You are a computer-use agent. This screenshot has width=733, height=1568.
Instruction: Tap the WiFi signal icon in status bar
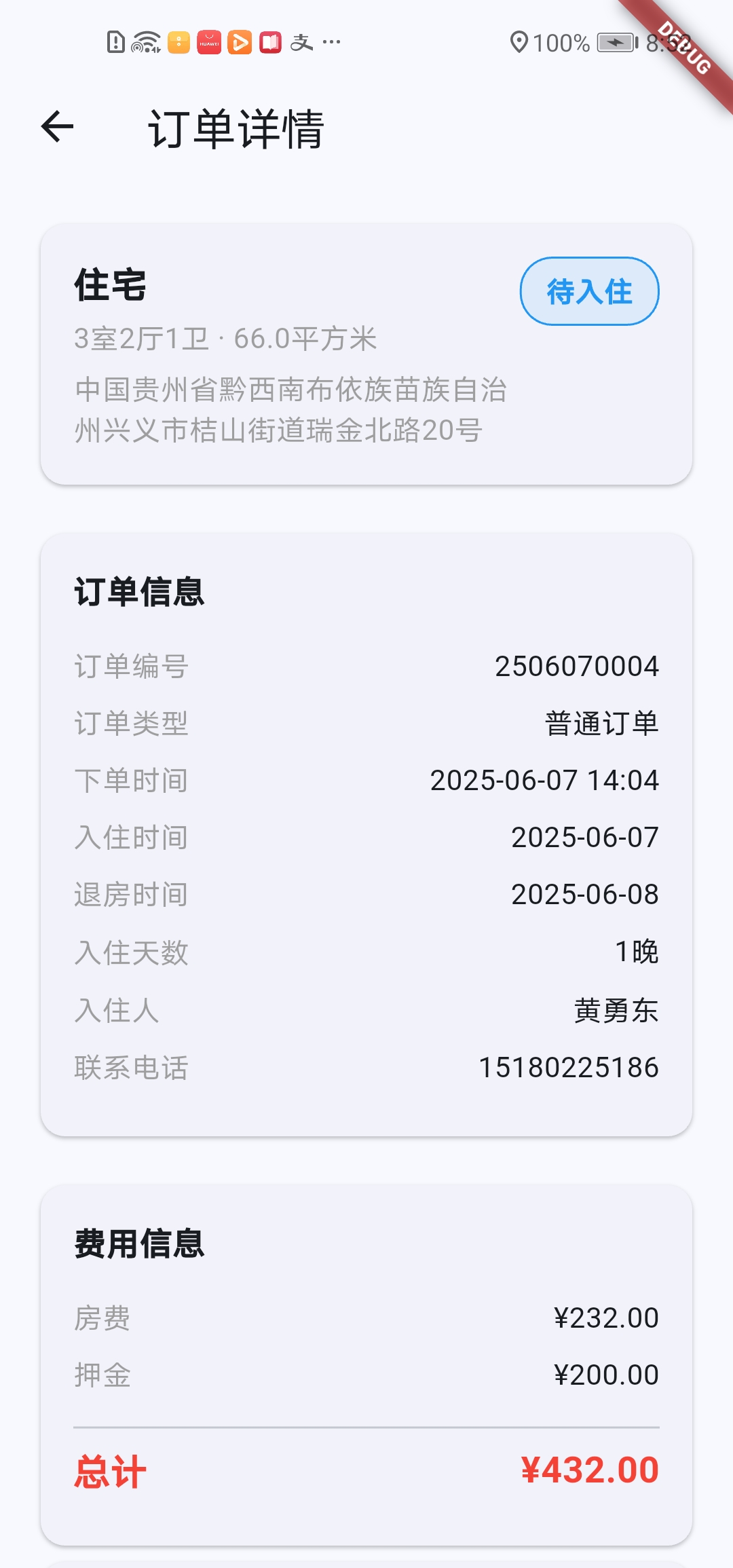point(146,43)
